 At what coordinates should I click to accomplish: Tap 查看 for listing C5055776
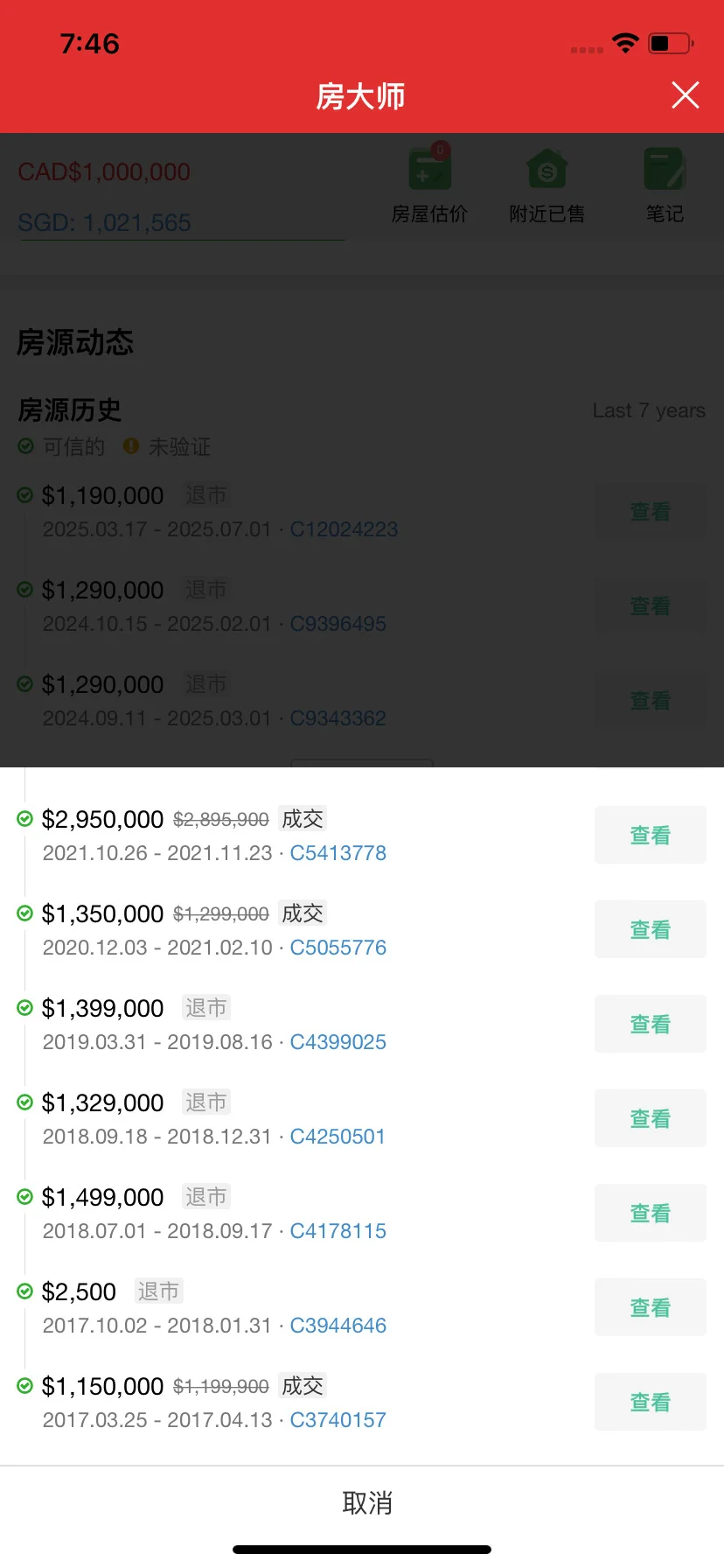coord(650,929)
